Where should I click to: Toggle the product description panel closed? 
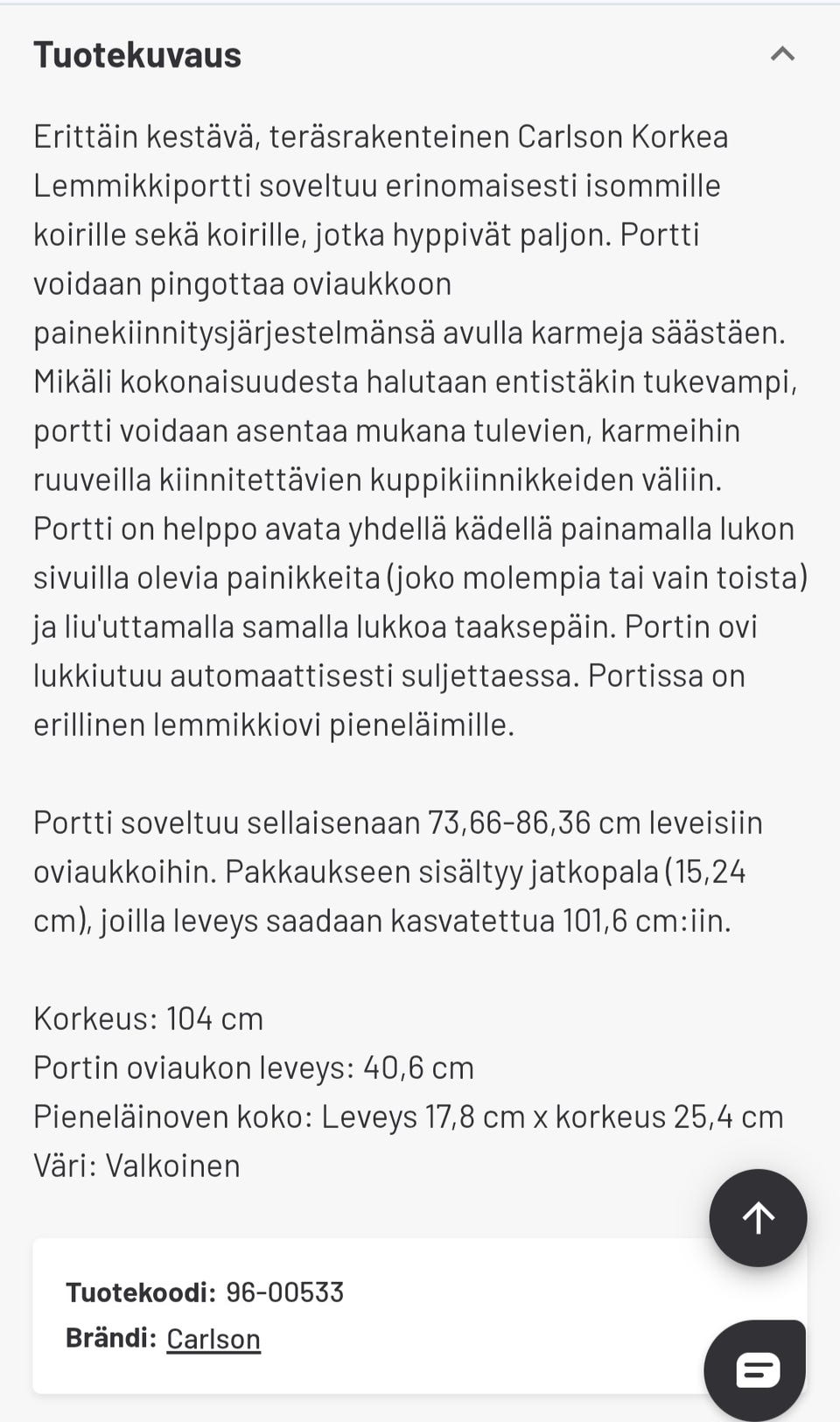point(783,54)
